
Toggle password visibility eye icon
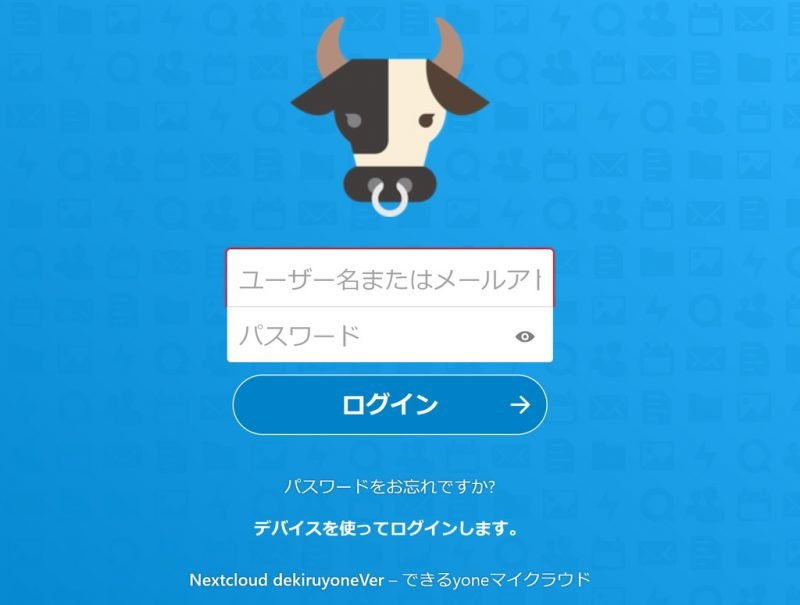pyautogui.click(x=525, y=337)
